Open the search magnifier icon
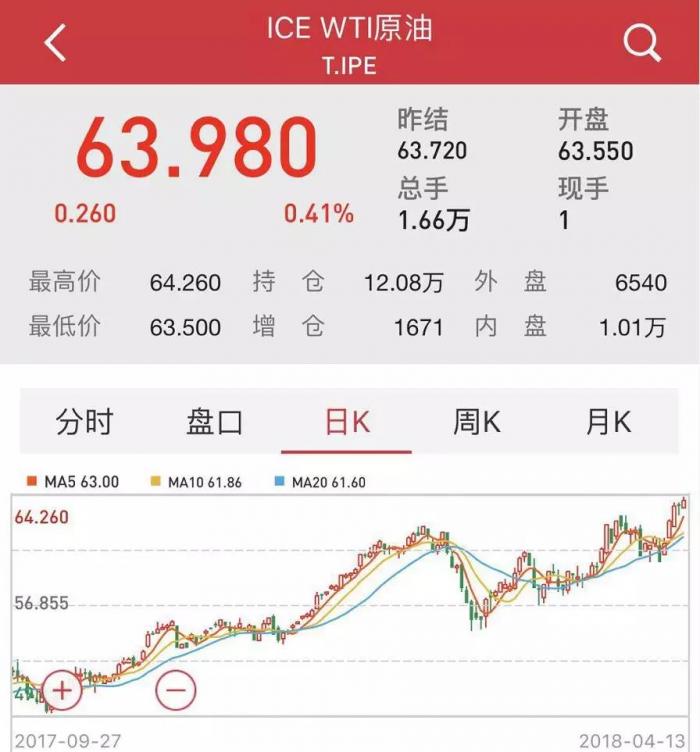Screen dimensions: 700x752 coord(641,43)
